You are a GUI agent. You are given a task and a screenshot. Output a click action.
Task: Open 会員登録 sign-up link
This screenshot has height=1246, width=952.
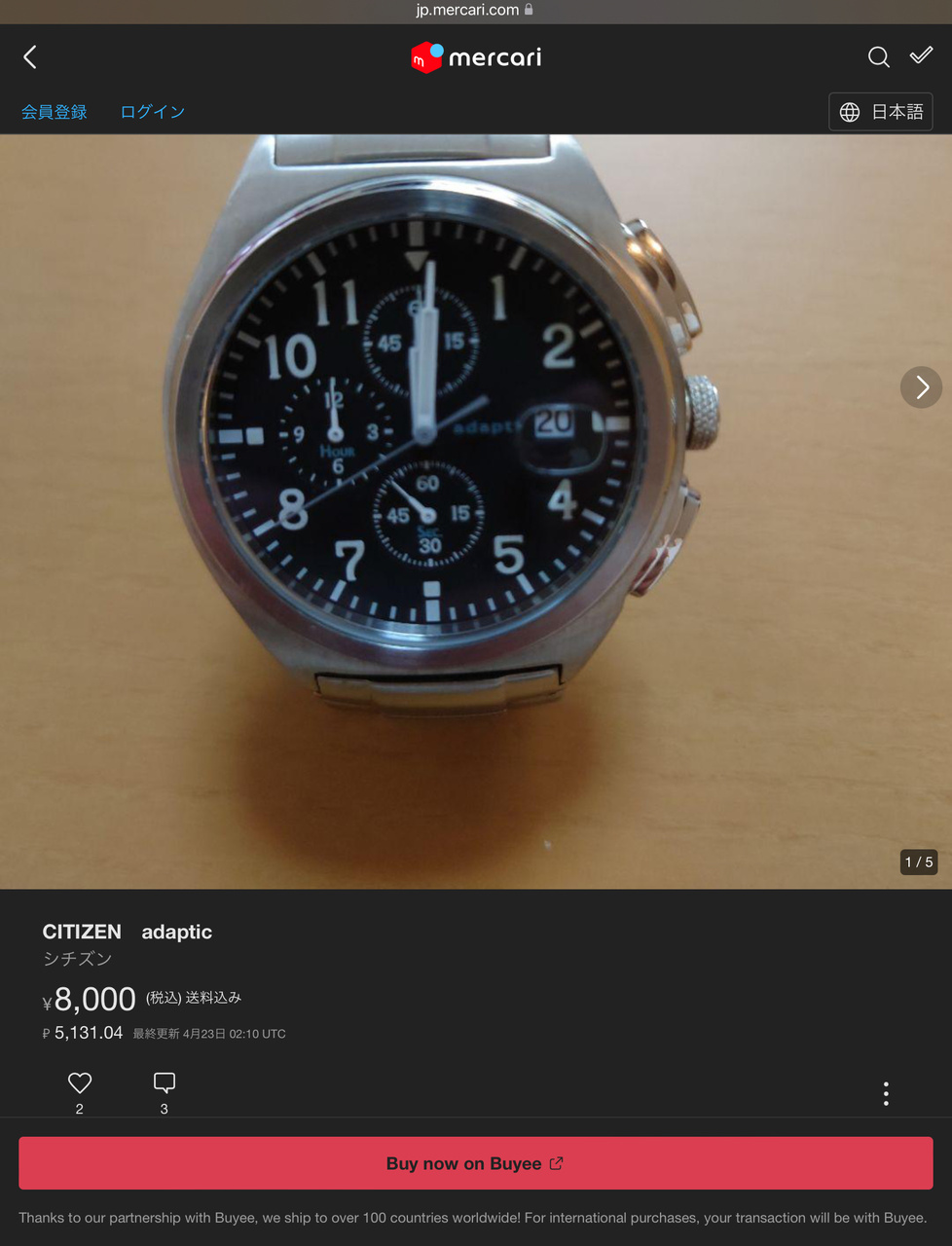pyautogui.click(x=55, y=112)
